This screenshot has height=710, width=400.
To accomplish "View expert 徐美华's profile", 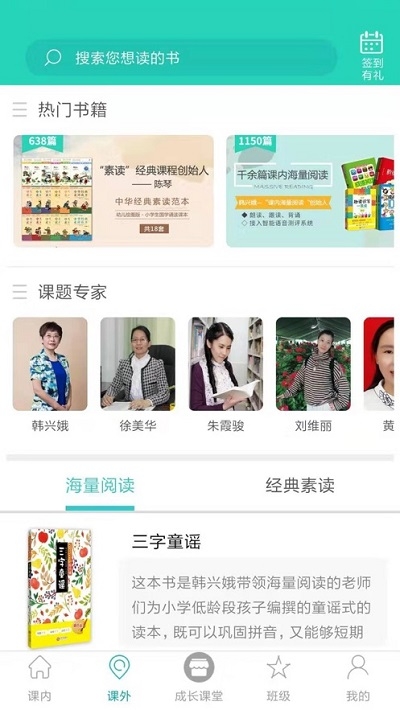I will click(x=138, y=374).
